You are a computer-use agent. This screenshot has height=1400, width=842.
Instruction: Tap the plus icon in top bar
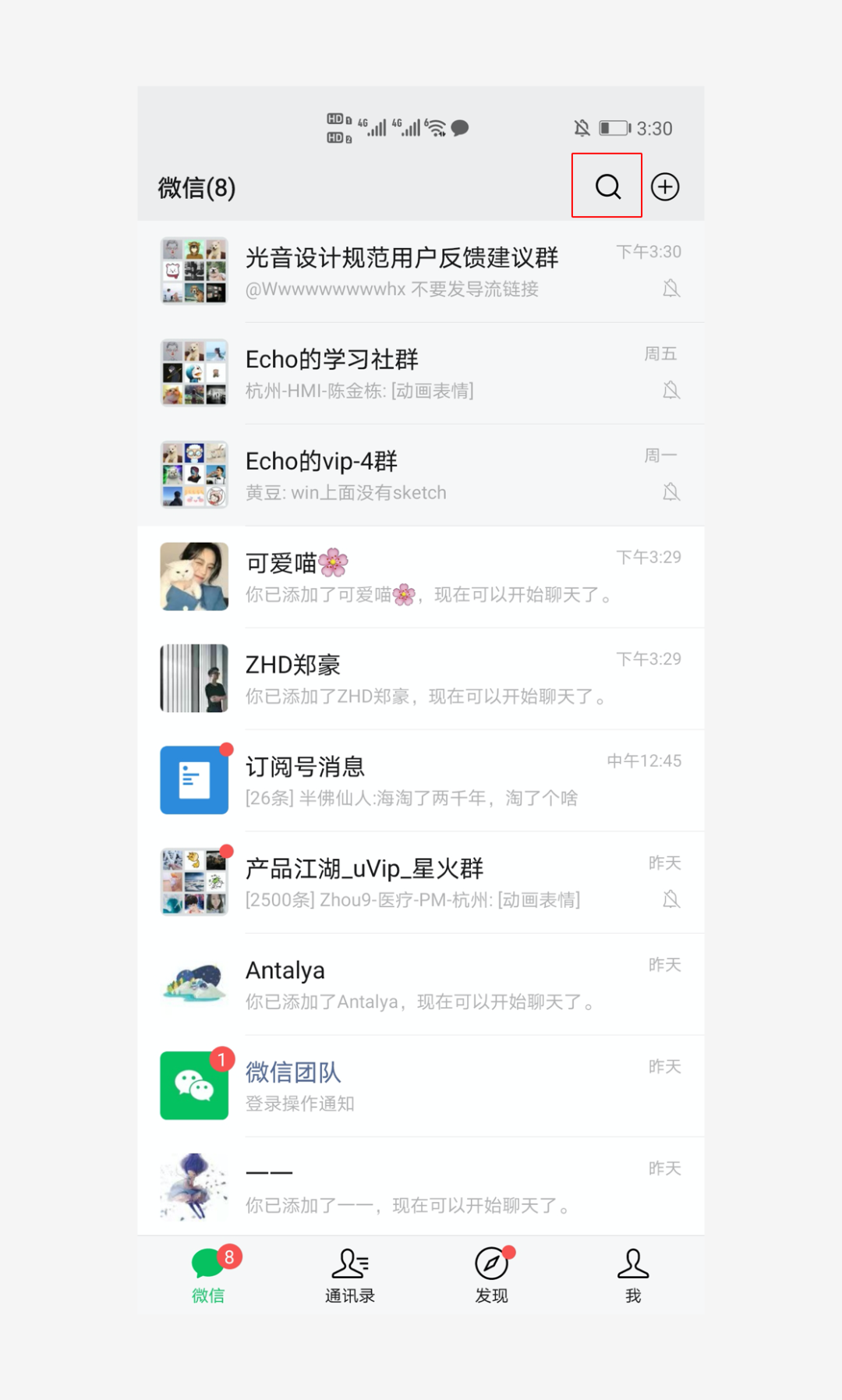click(x=665, y=187)
